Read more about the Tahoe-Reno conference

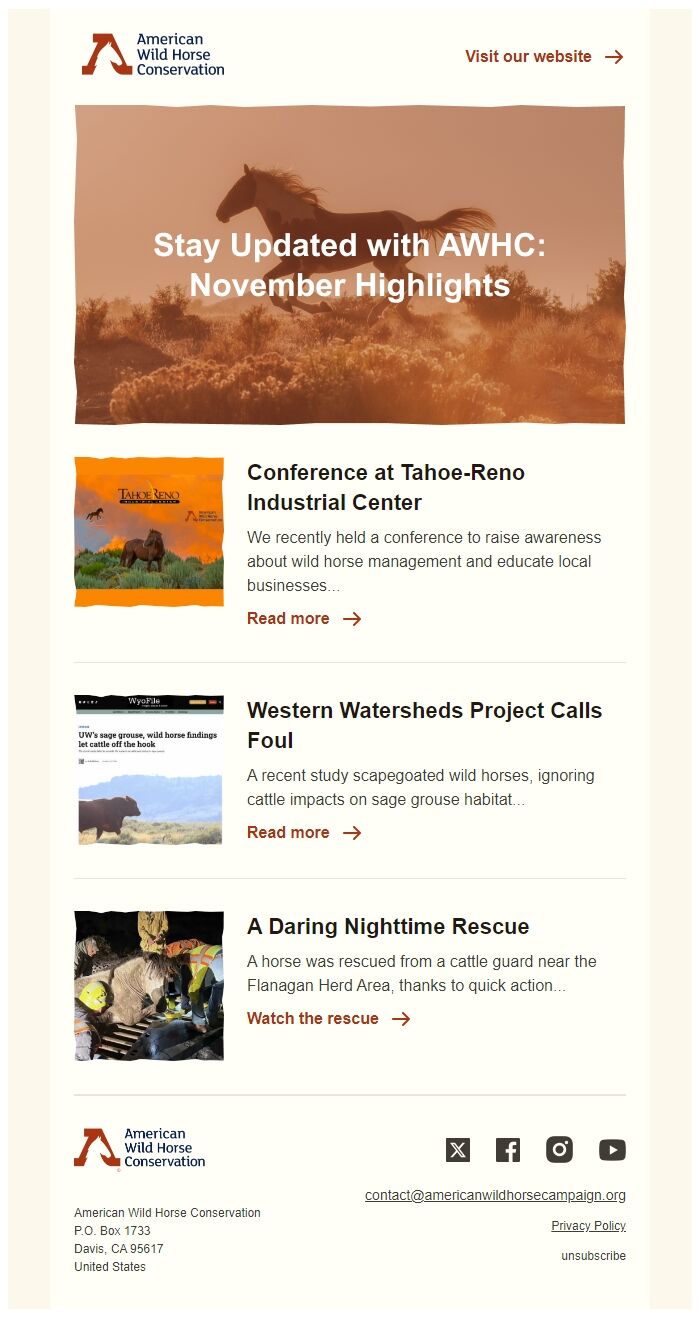303,619
